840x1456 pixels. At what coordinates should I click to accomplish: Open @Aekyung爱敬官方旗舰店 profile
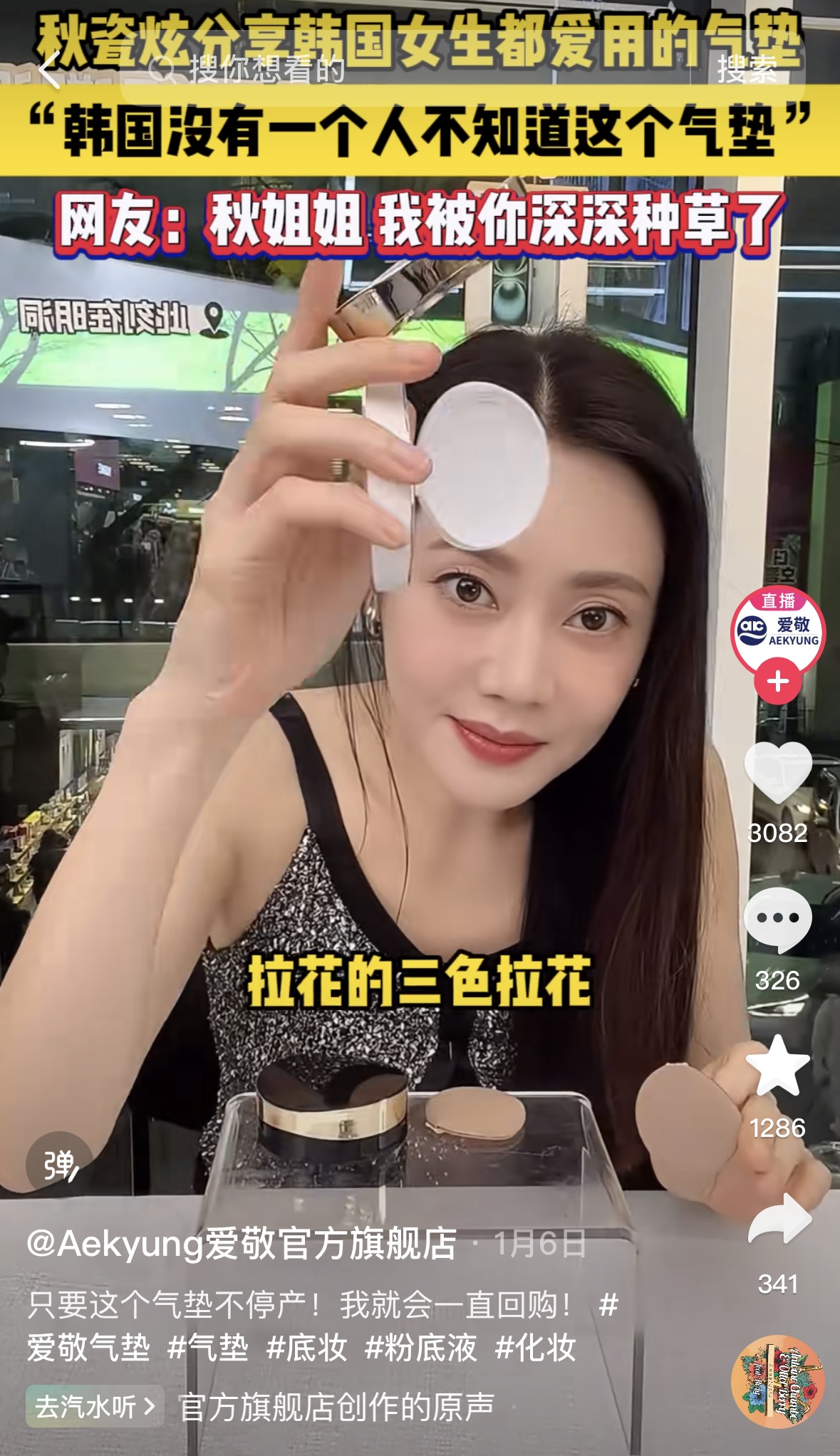[x=242, y=1243]
